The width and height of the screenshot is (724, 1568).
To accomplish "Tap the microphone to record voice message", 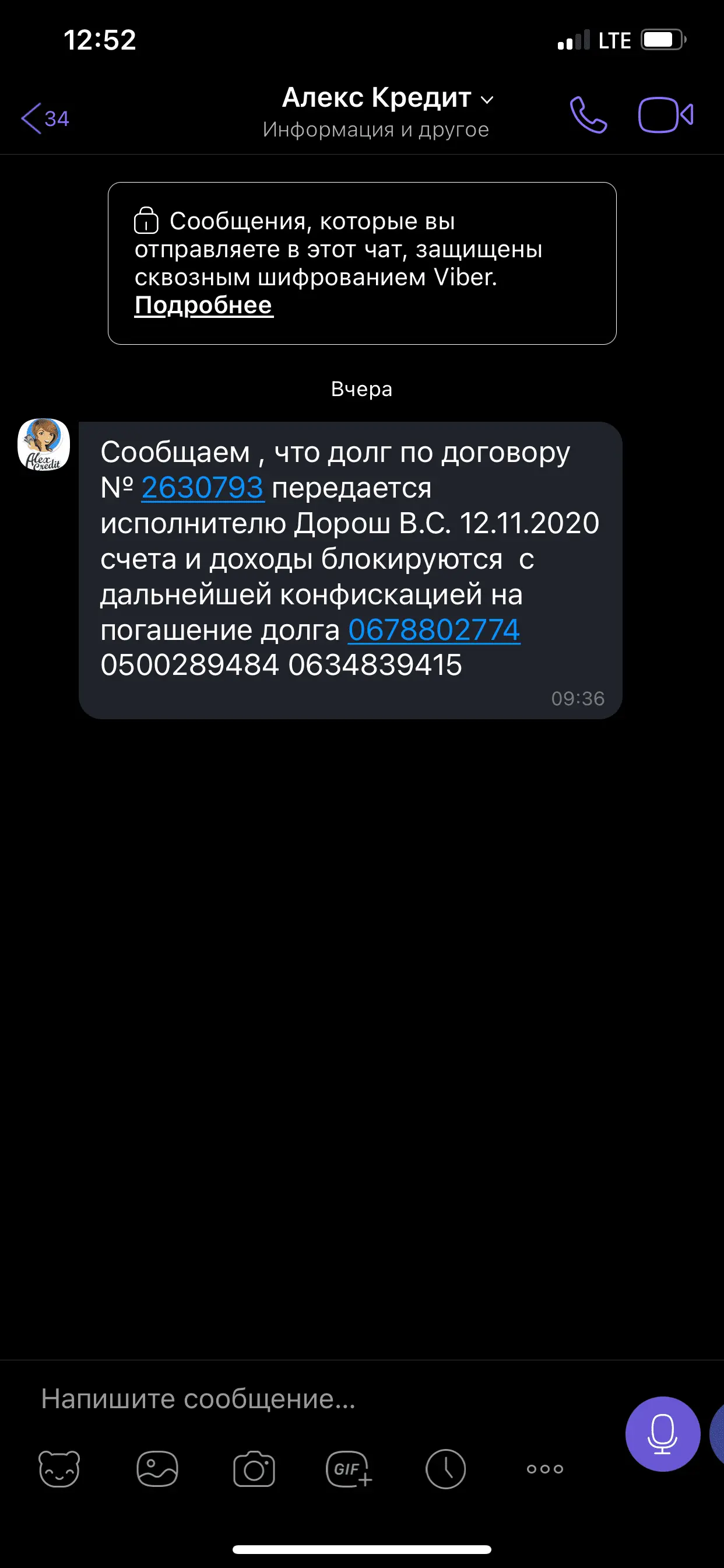I will click(662, 1434).
